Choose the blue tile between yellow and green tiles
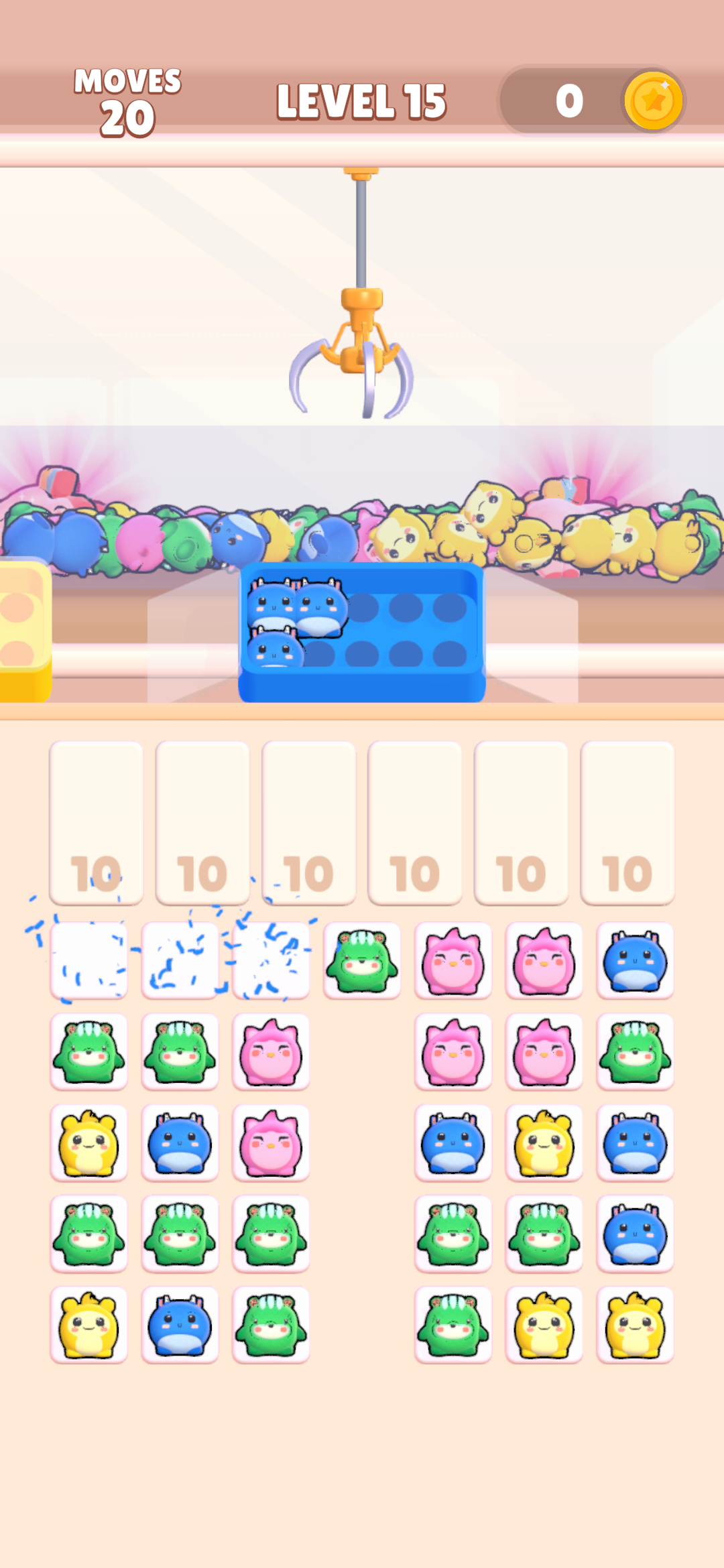 (x=180, y=1325)
